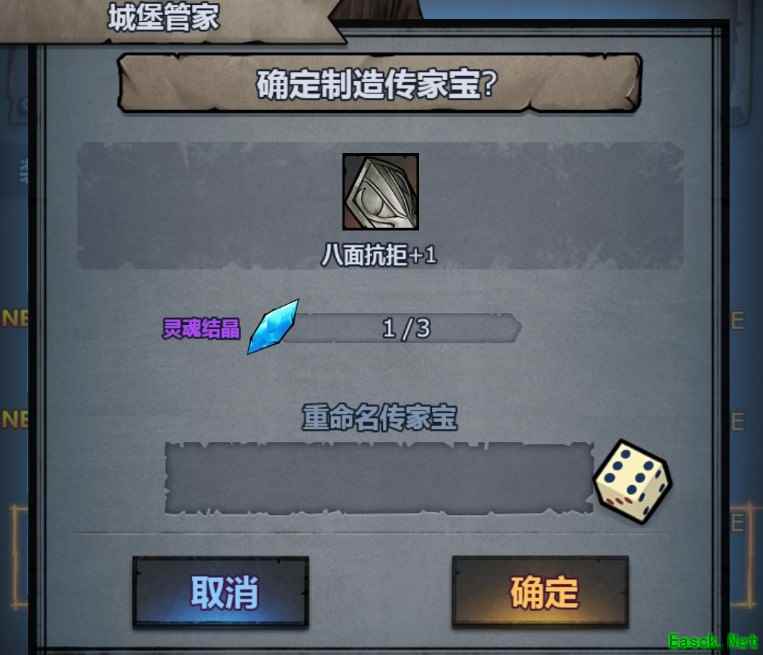Viewport: 763px width, 655px height.
Task: Tap the 重命名传家宝 name field
Action: click(378, 479)
